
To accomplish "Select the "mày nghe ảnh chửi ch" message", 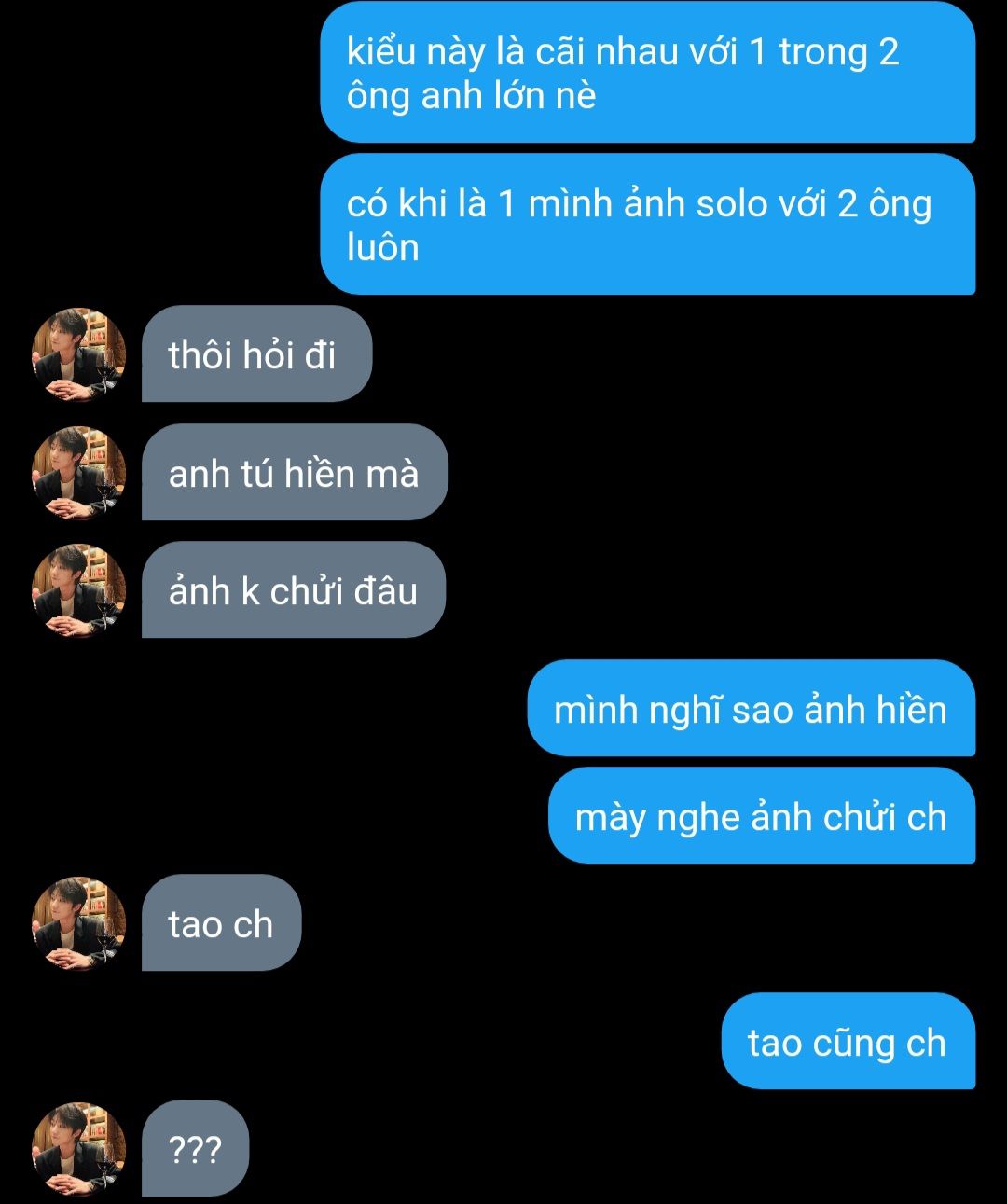I will coord(760,816).
